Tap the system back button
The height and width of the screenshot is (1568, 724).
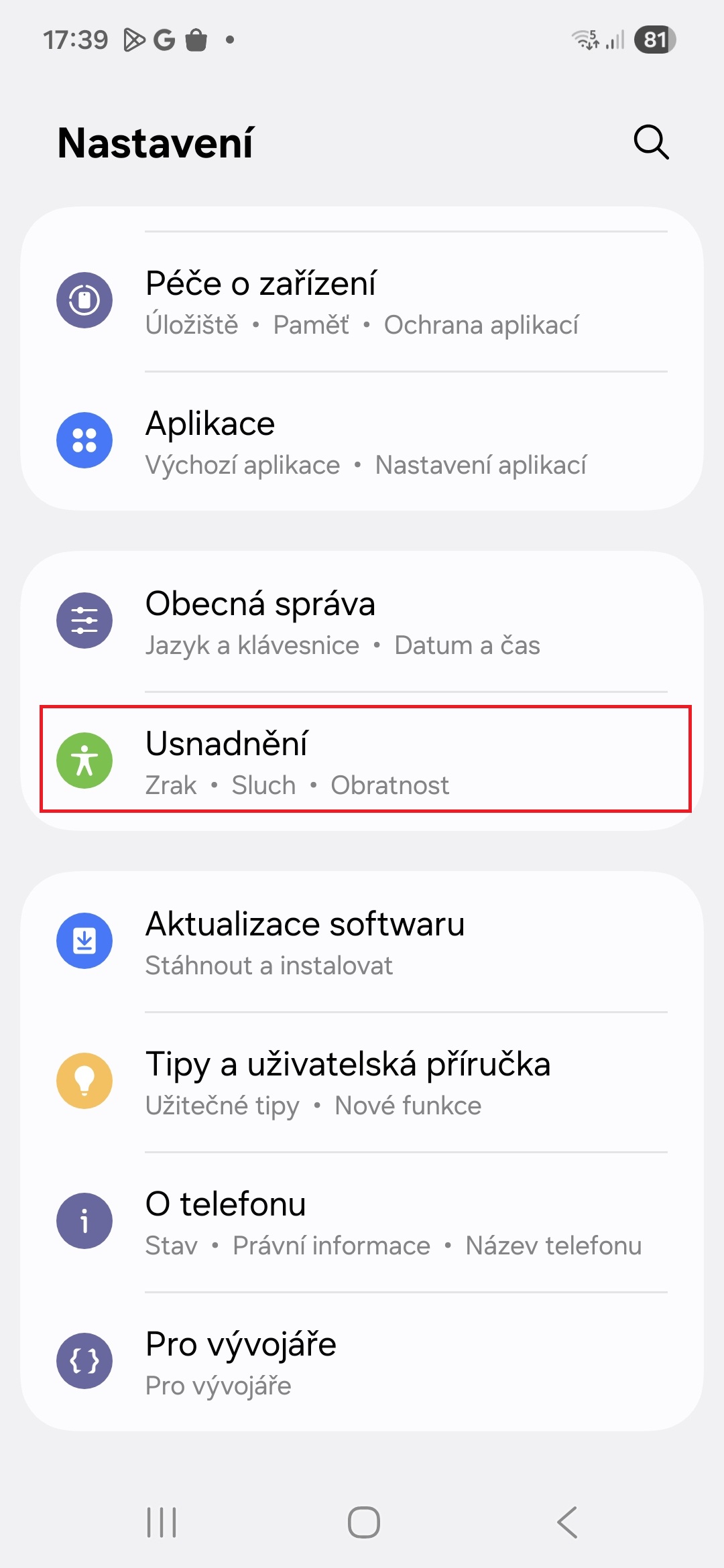click(567, 1522)
